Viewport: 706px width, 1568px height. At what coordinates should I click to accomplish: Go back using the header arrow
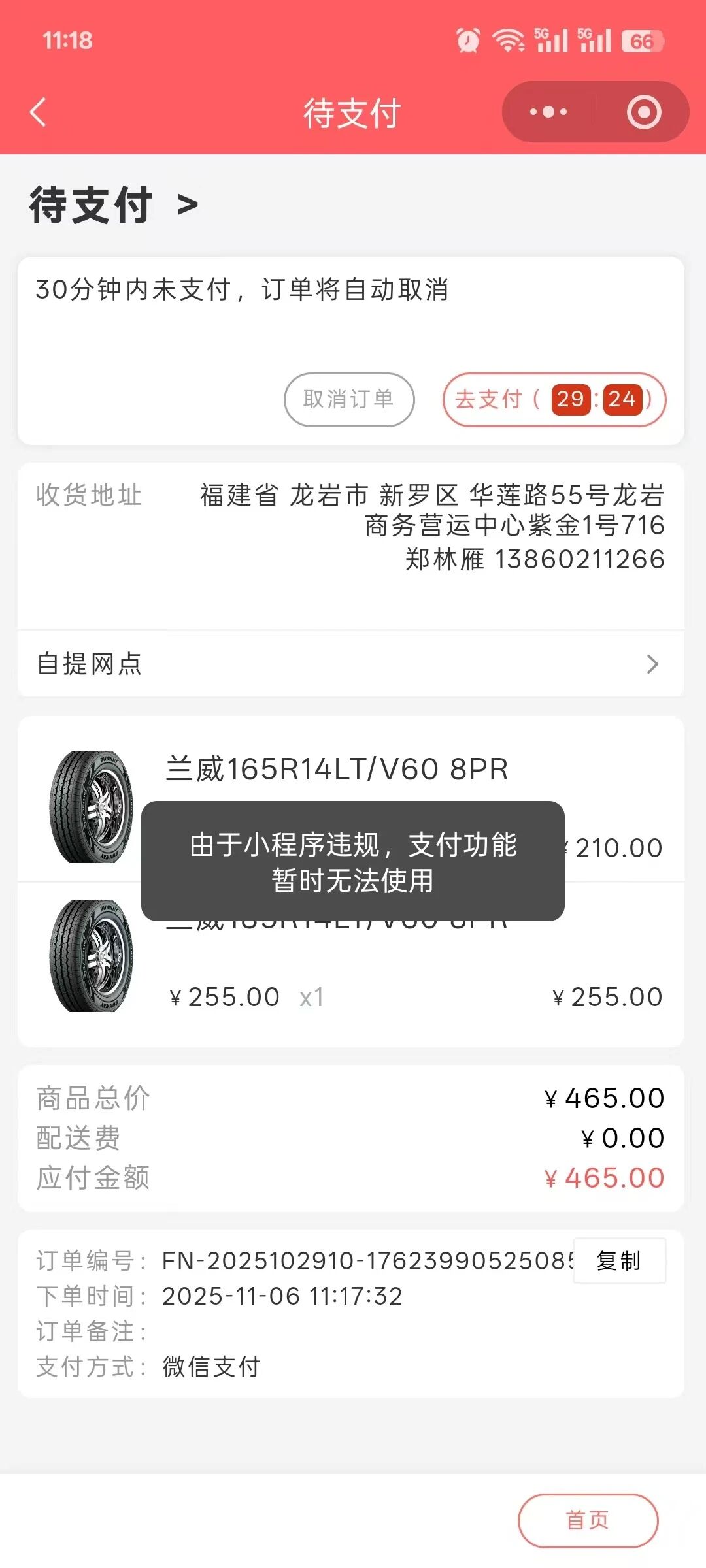[x=39, y=112]
